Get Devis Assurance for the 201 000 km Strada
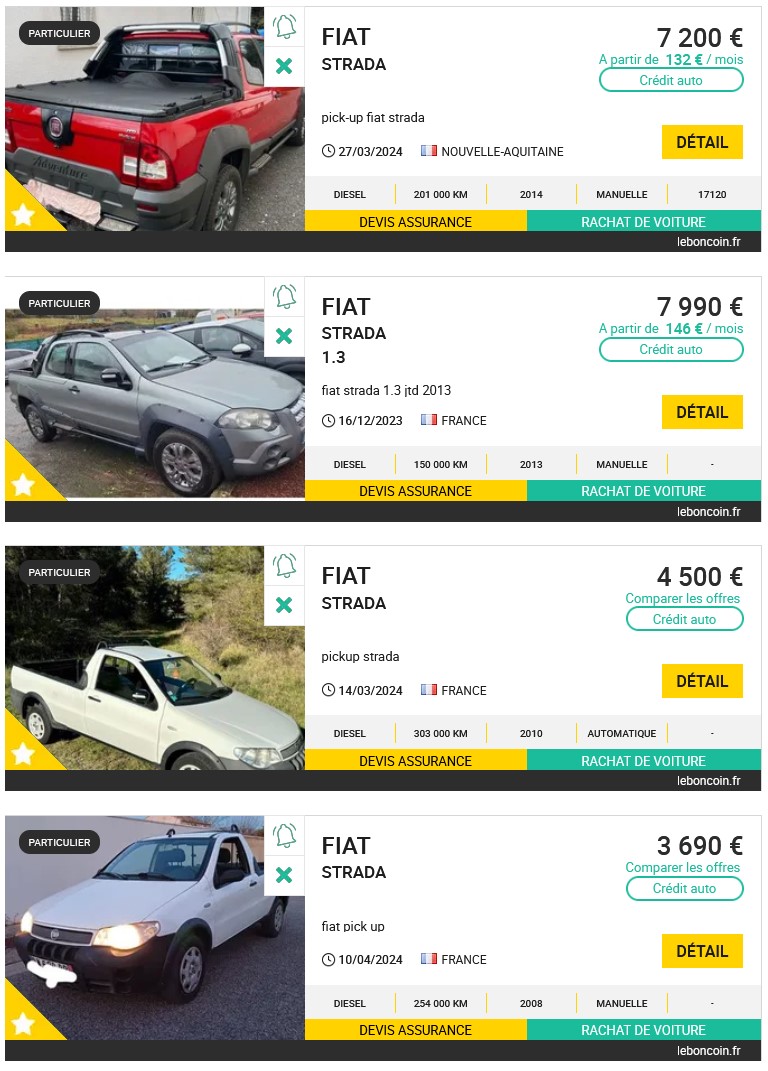 (x=415, y=222)
